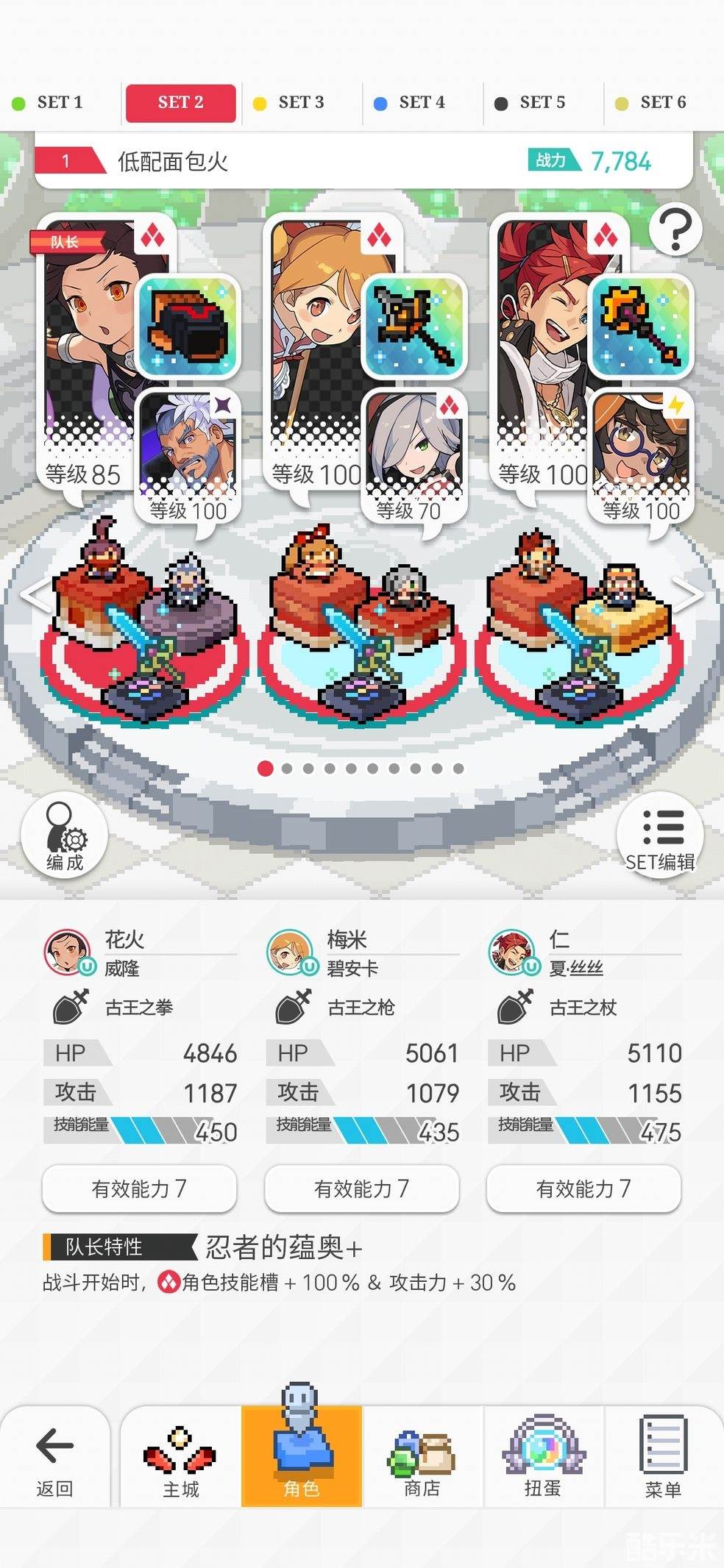Viewport: 724px width, 1568px height.
Task: Show the previous party with left arrow
Action: coord(35,594)
